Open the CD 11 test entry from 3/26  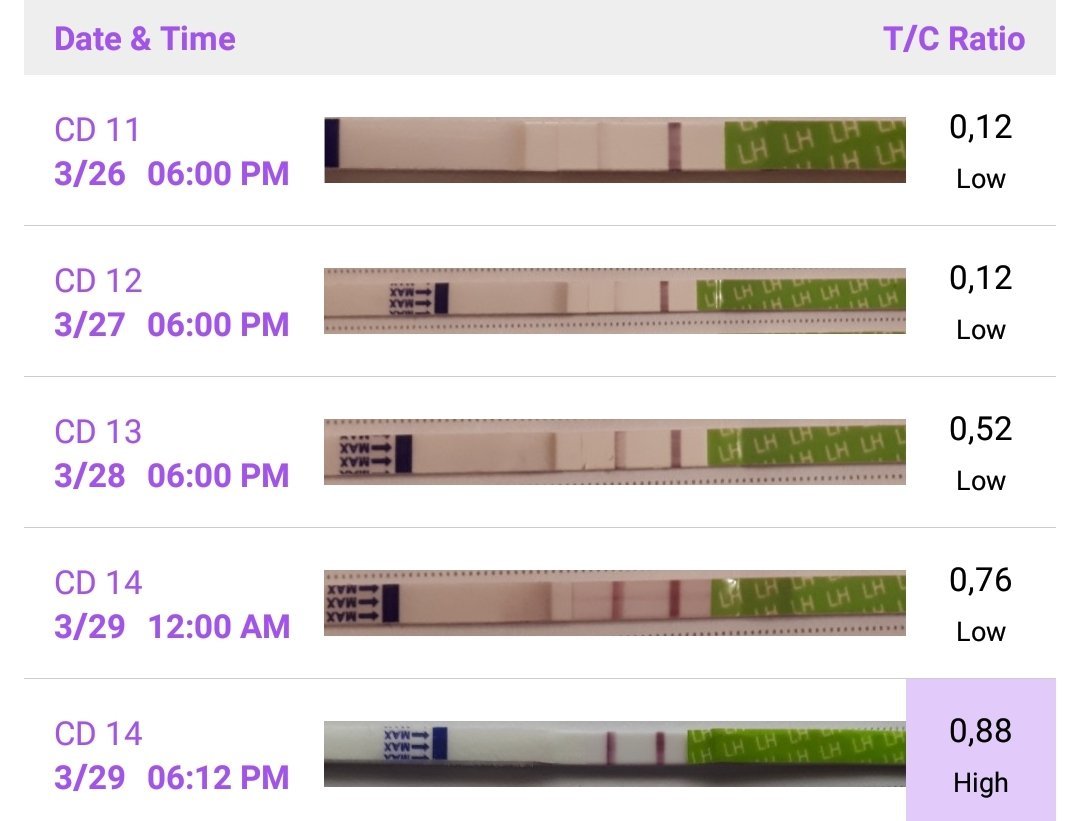tap(539, 150)
